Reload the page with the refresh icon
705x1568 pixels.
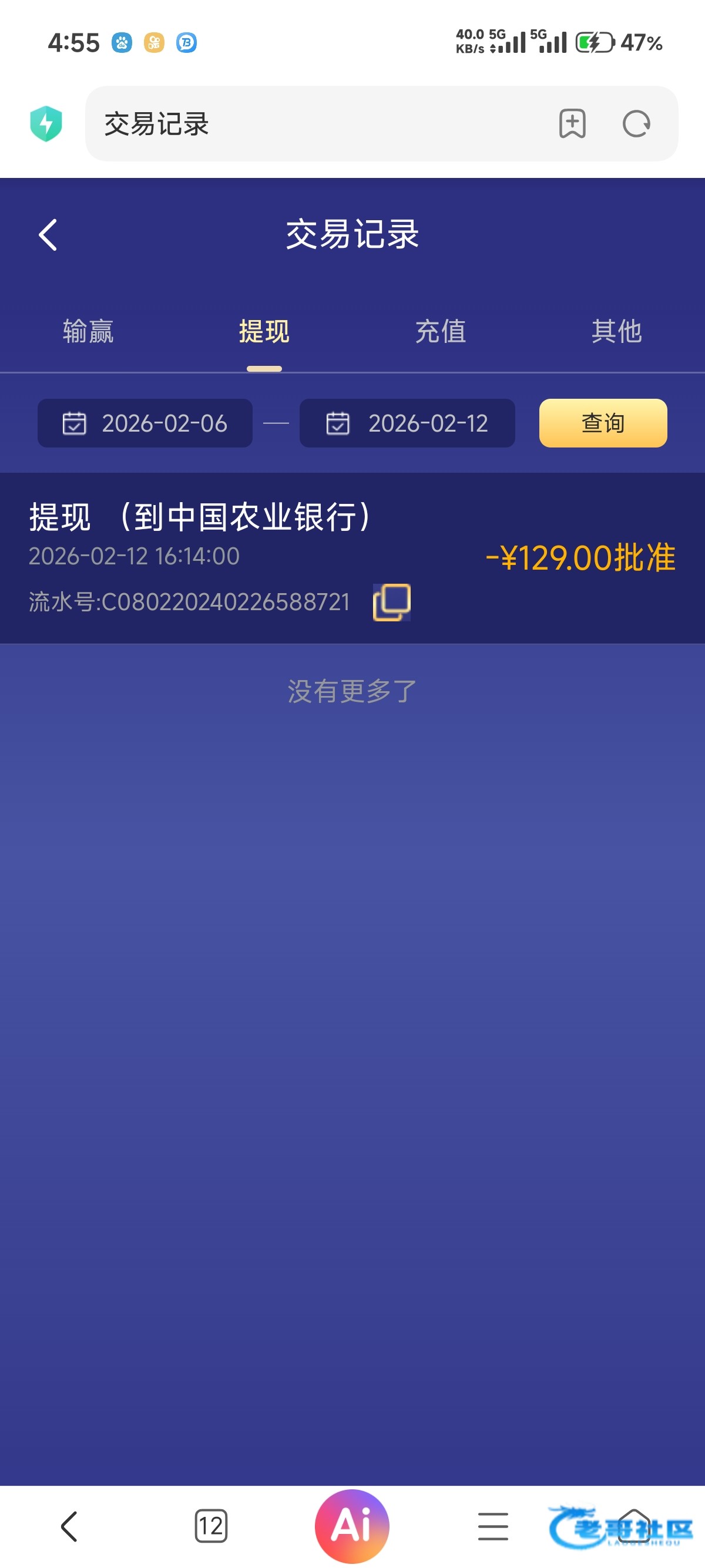coord(636,124)
